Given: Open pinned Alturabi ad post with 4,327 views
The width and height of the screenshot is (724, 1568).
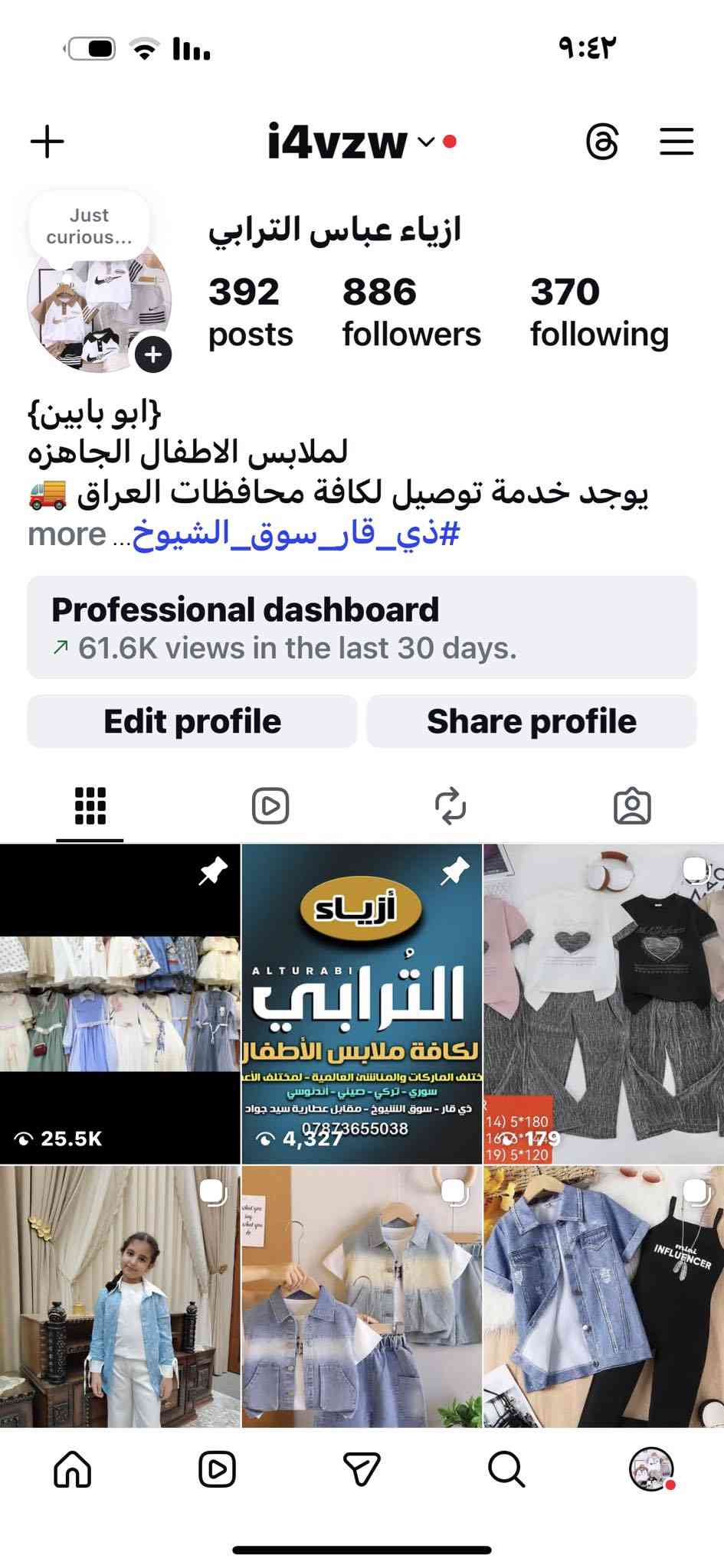Looking at the screenshot, I should [x=362, y=1003].
